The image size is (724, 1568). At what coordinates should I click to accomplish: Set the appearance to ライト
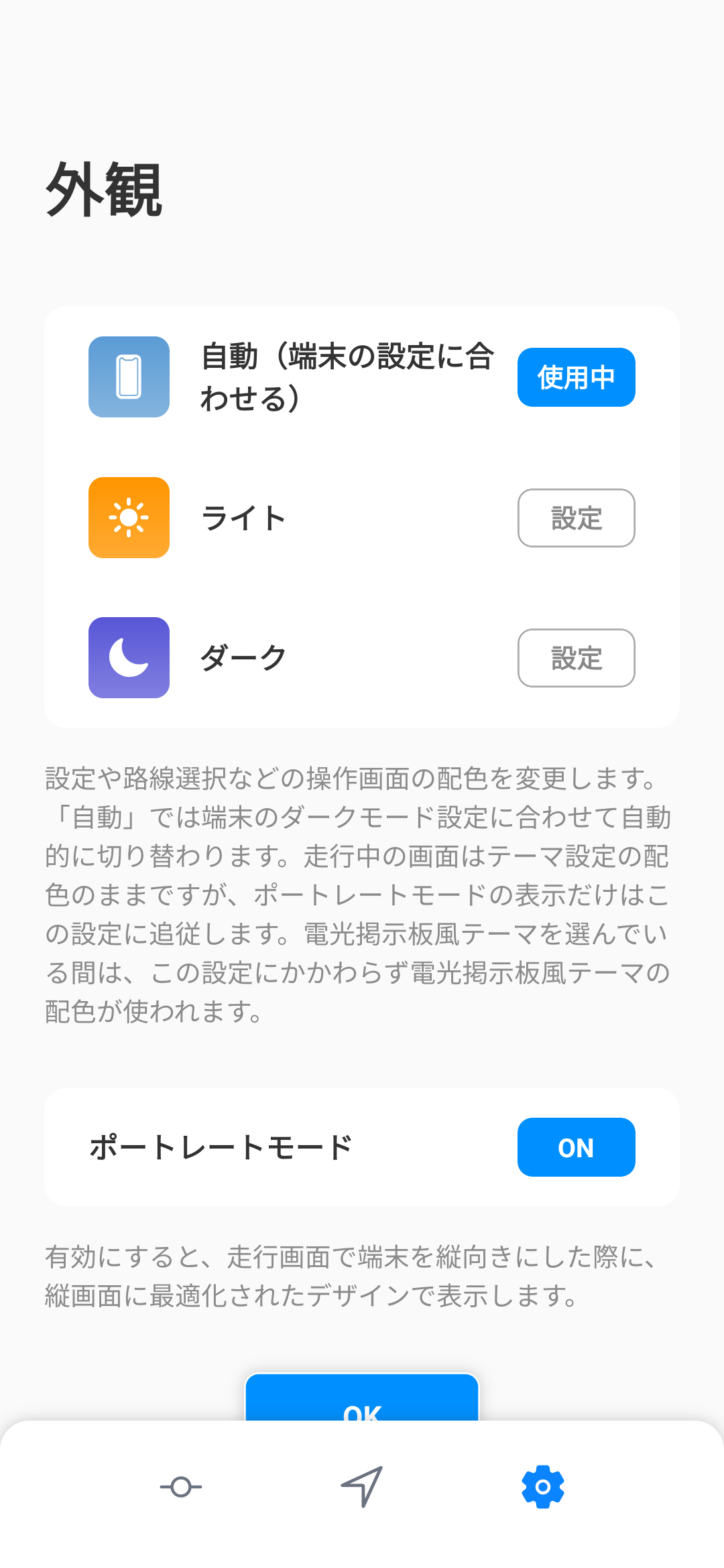tap(576, 518)
